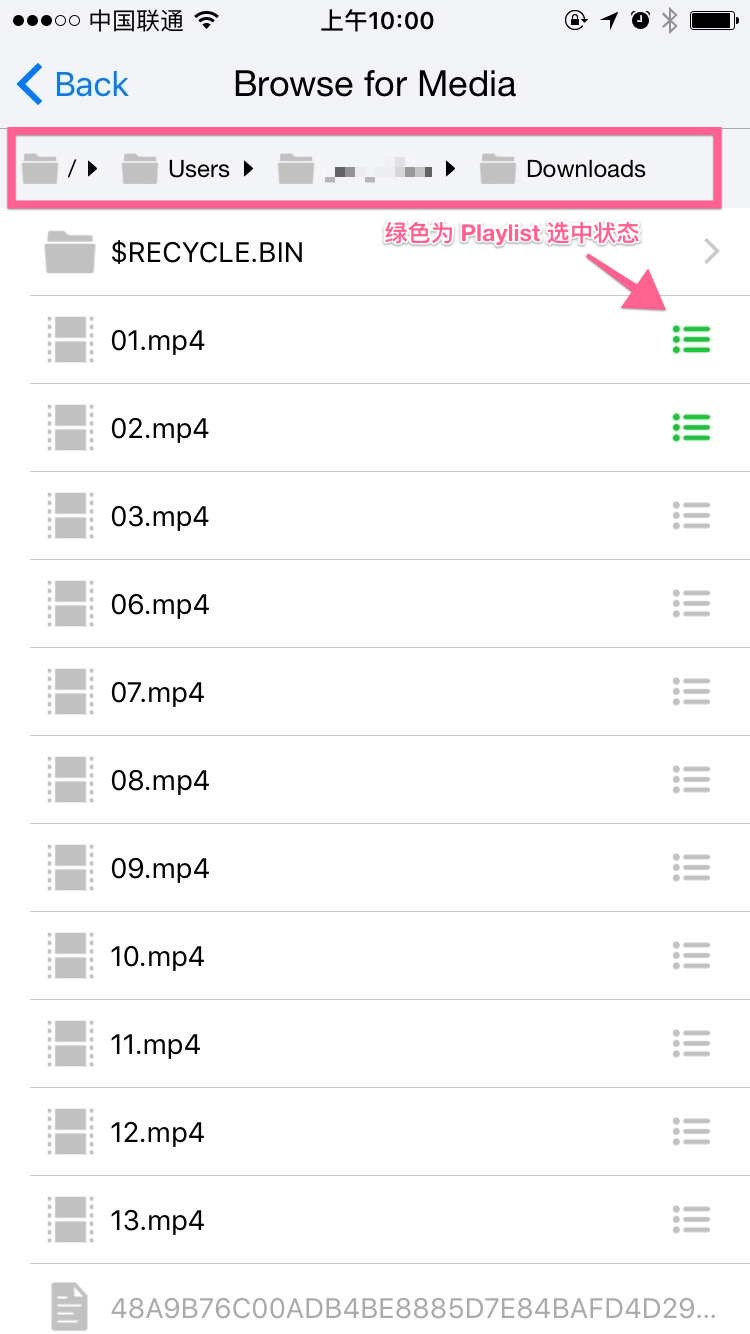Add 03.mp4 to the playlist
The width and height of the screenshot is (750, 1334).
pyautogui.click(x=691, y=516)
